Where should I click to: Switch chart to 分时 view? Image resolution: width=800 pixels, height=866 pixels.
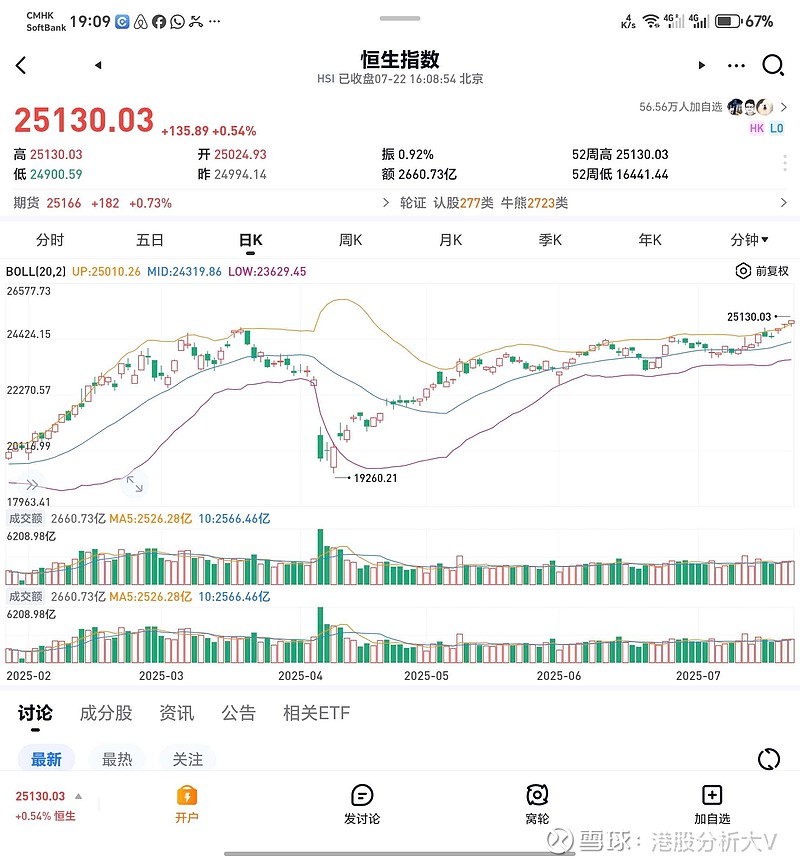(50, 240)
